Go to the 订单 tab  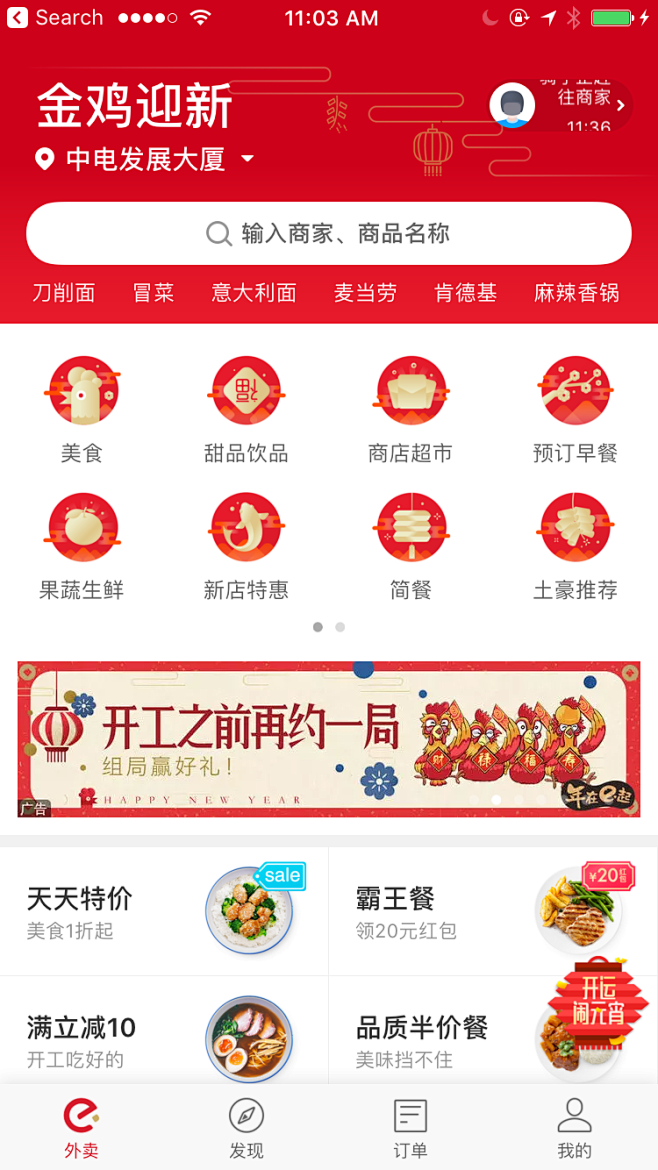[410, 1128]
